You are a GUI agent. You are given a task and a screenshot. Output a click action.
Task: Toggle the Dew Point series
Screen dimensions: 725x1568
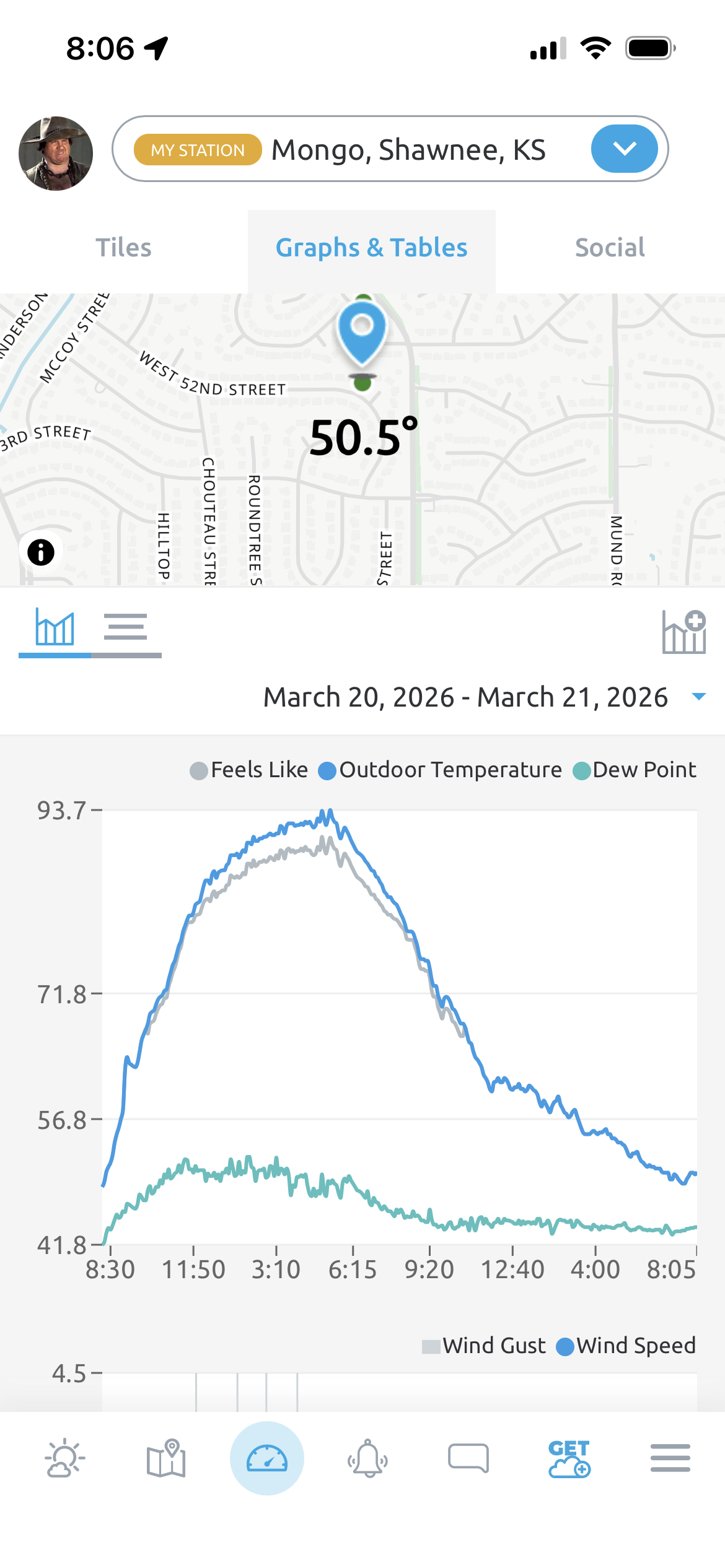(635, 770)
